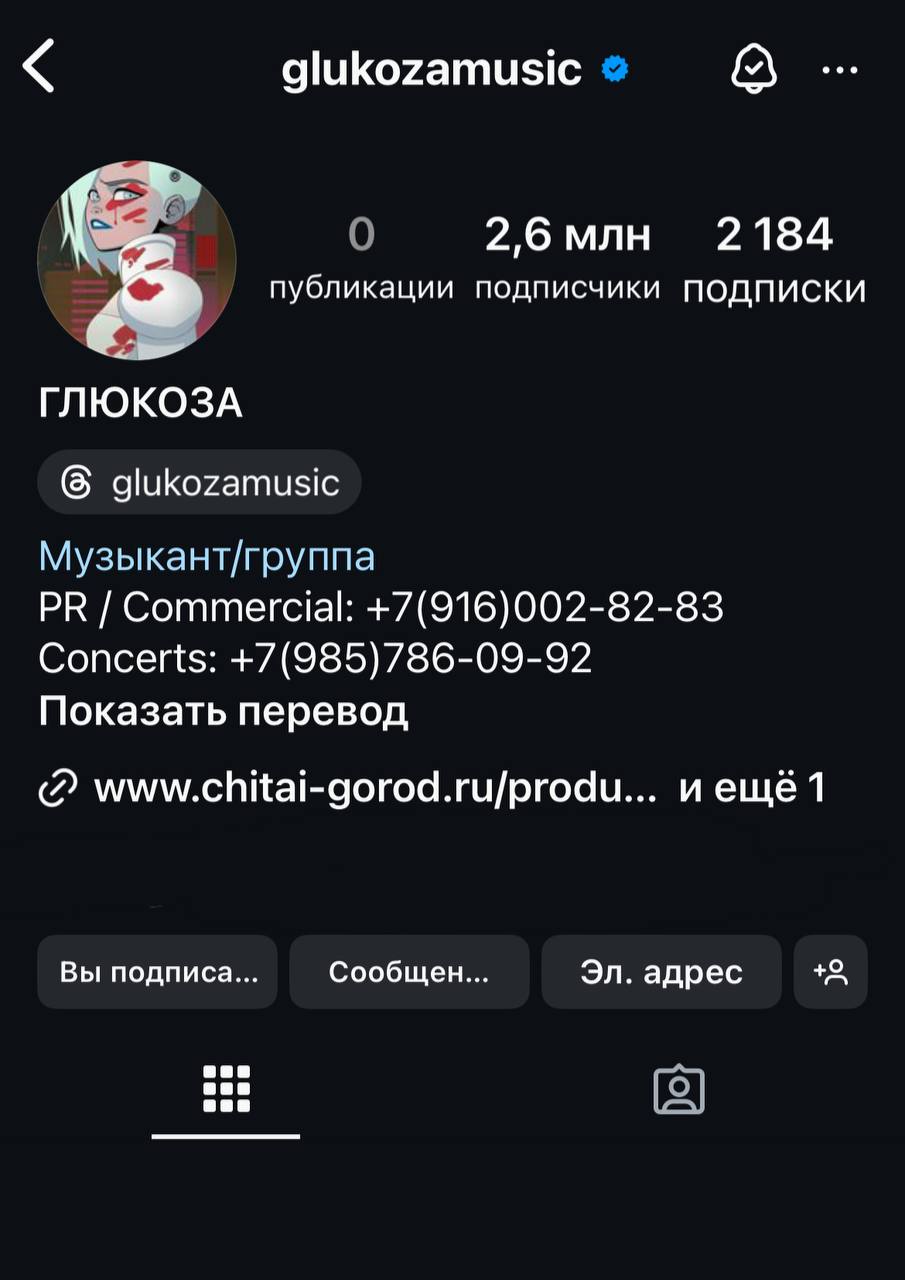Send a message via Сообщение button
The width and height of the screenshot is (905, 1280).
[x=409, y=972]
